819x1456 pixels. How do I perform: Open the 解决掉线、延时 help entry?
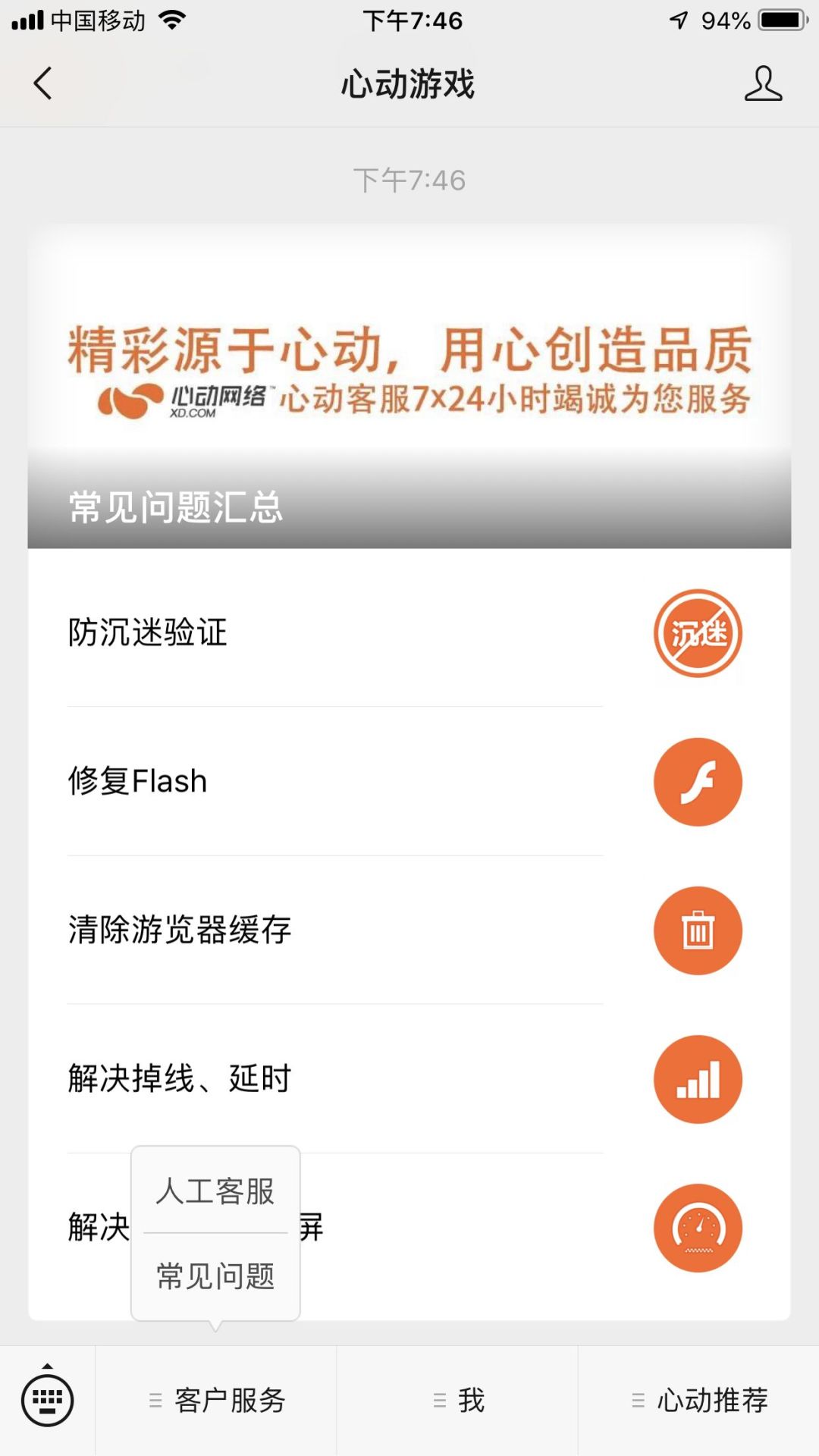pos(178,1080)
